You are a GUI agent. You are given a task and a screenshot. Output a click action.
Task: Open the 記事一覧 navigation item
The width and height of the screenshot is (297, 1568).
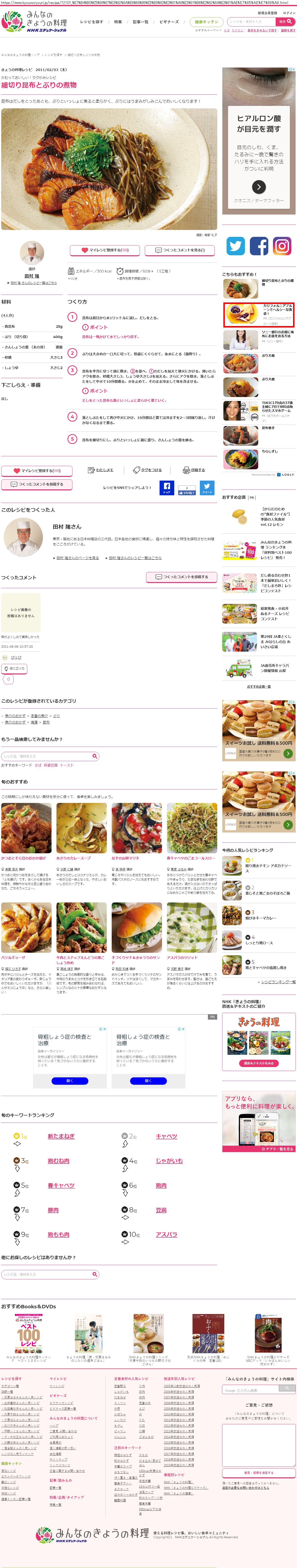pos(140,22)
